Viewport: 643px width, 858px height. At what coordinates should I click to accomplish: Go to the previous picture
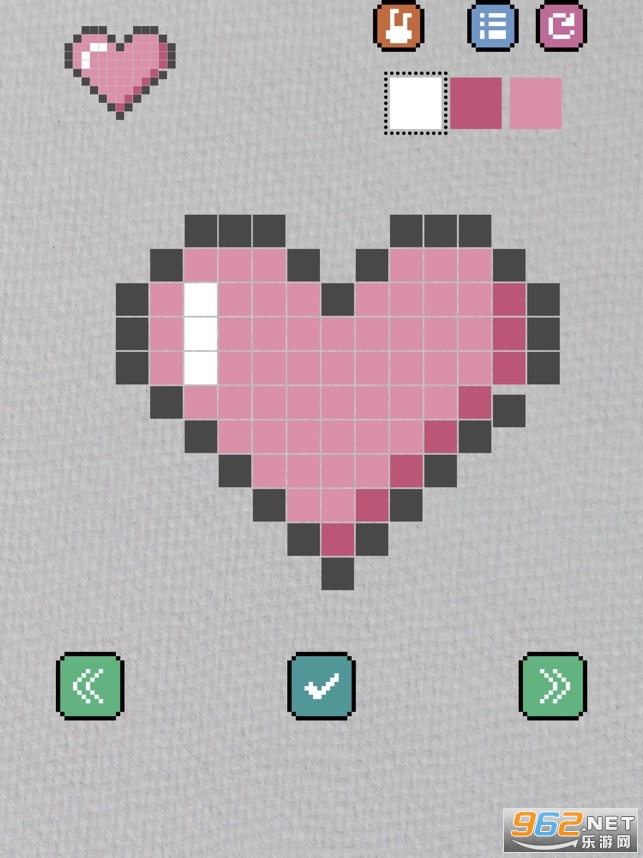click(90, 686)
